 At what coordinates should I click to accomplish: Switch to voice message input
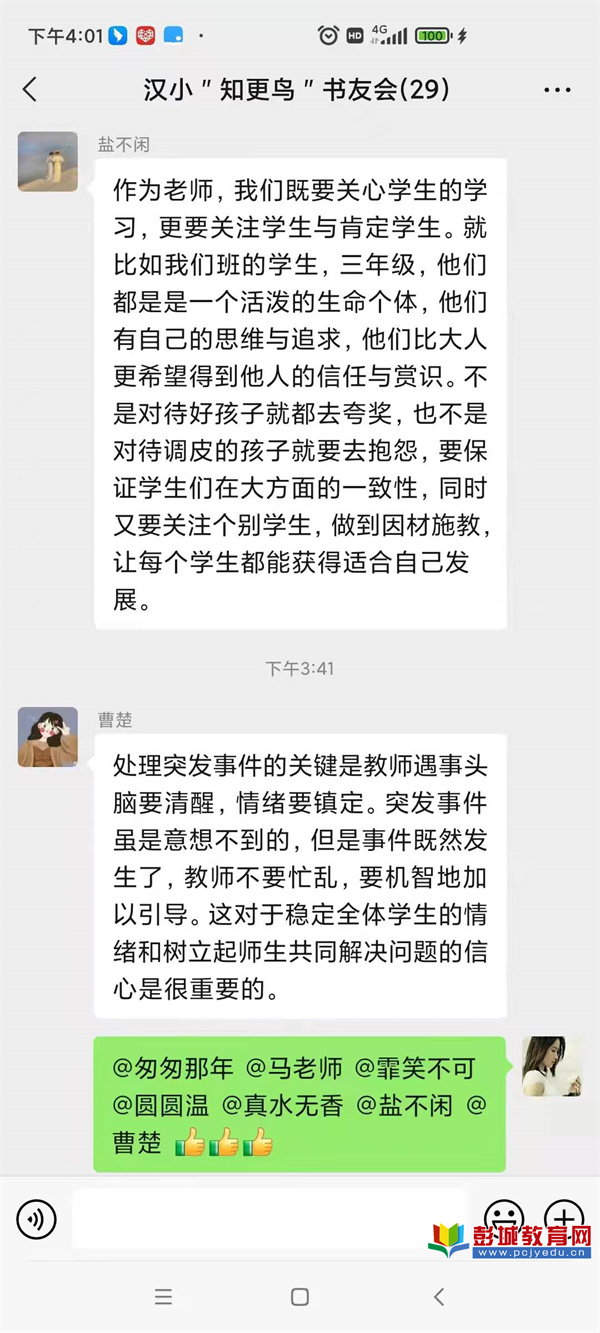[x=37, y=1218]
